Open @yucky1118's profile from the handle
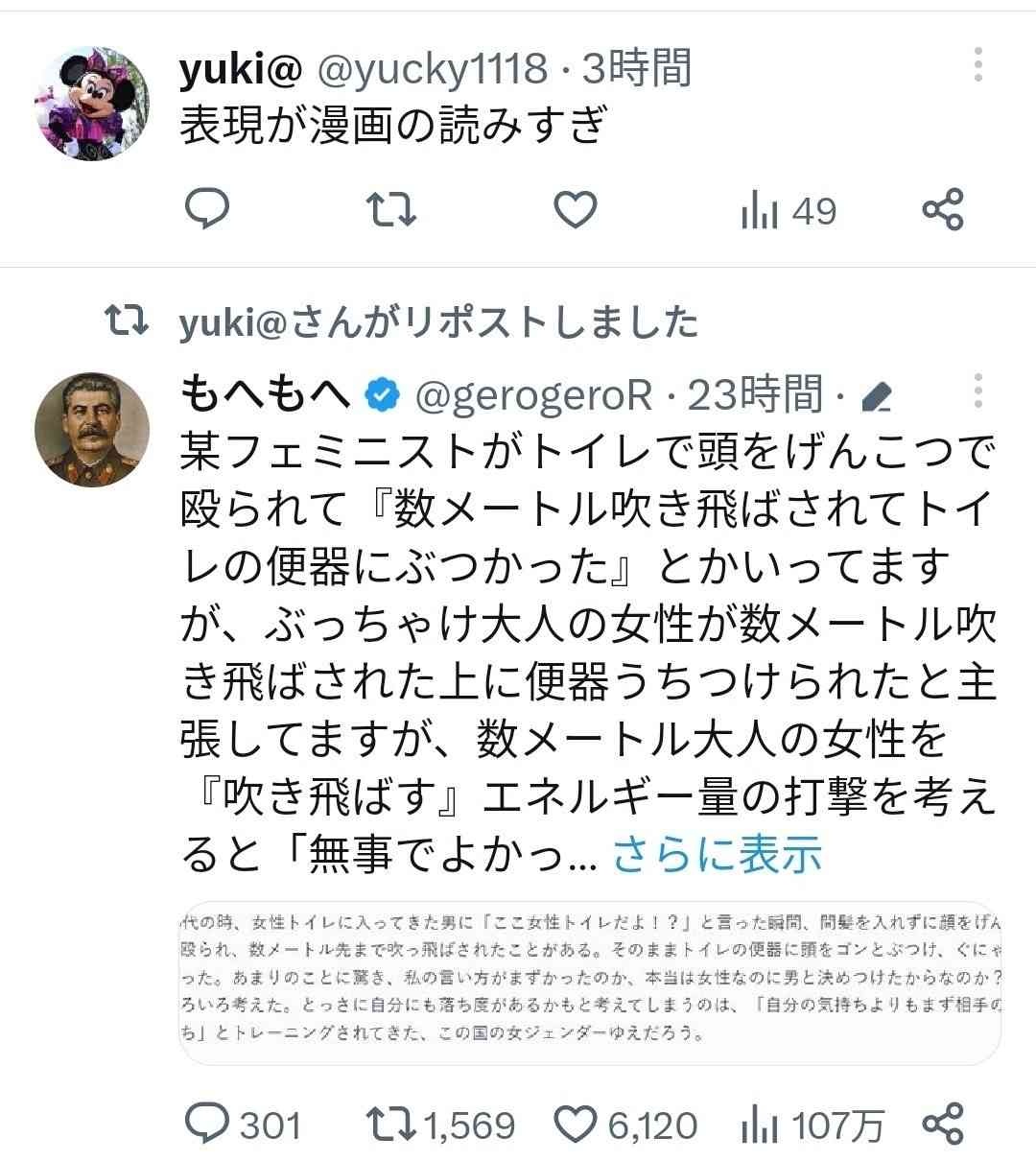Image resolution: width=1036 pixels, height=1161 pixels. [x=432, y=67]
